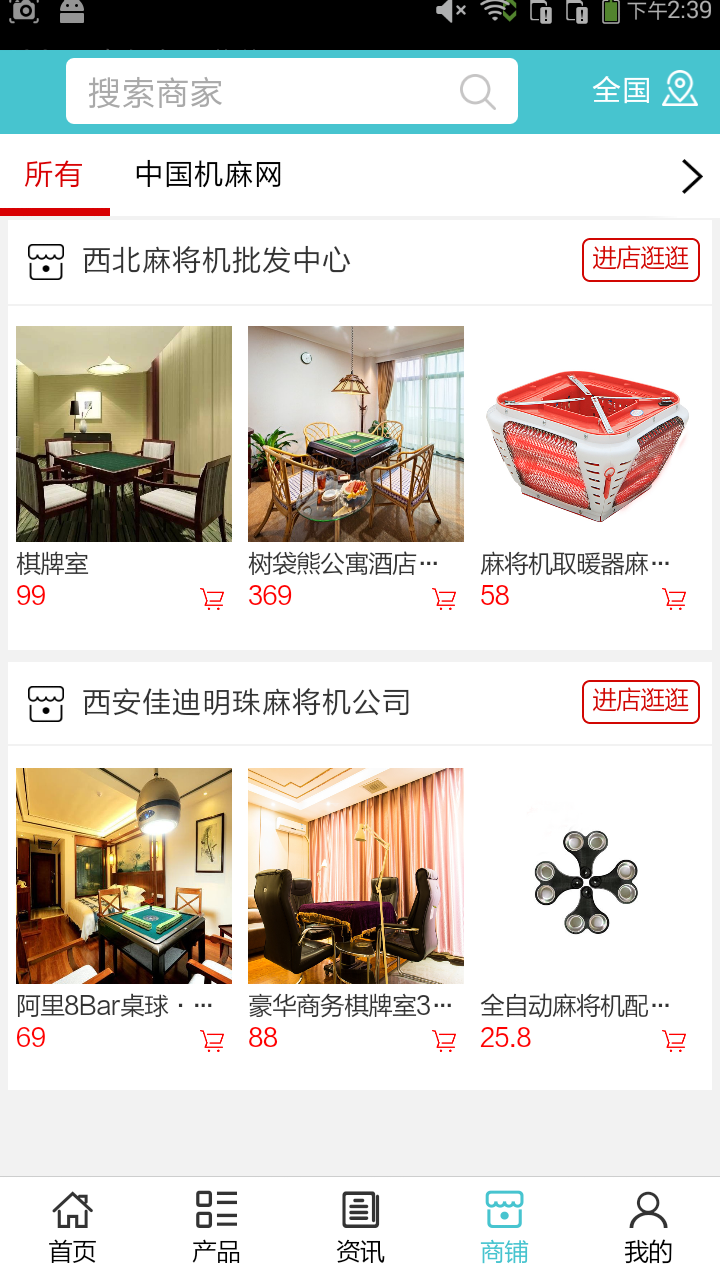Add the 棋牌室 item to cart
This screenshot has width=720, height=1280.
(x=212, y=599)
